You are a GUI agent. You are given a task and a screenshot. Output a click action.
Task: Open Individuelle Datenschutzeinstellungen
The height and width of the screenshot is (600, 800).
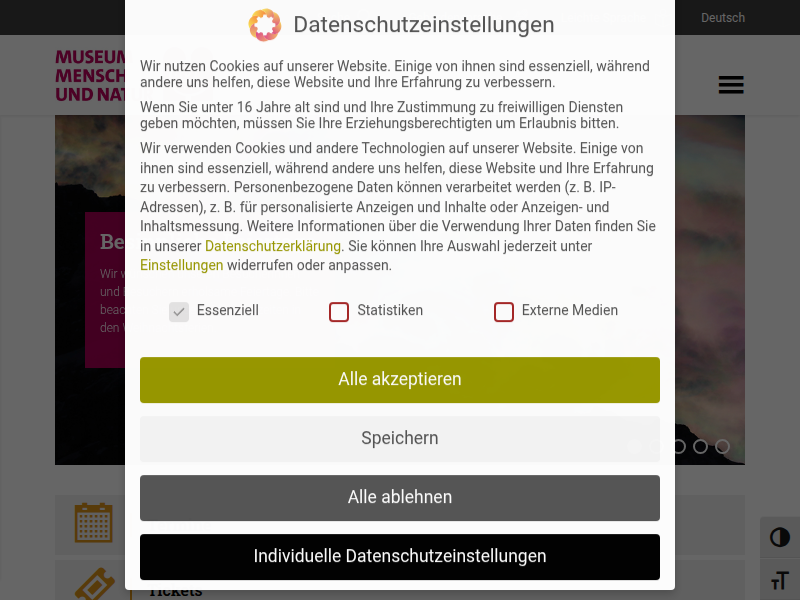[x=400, y=556]
